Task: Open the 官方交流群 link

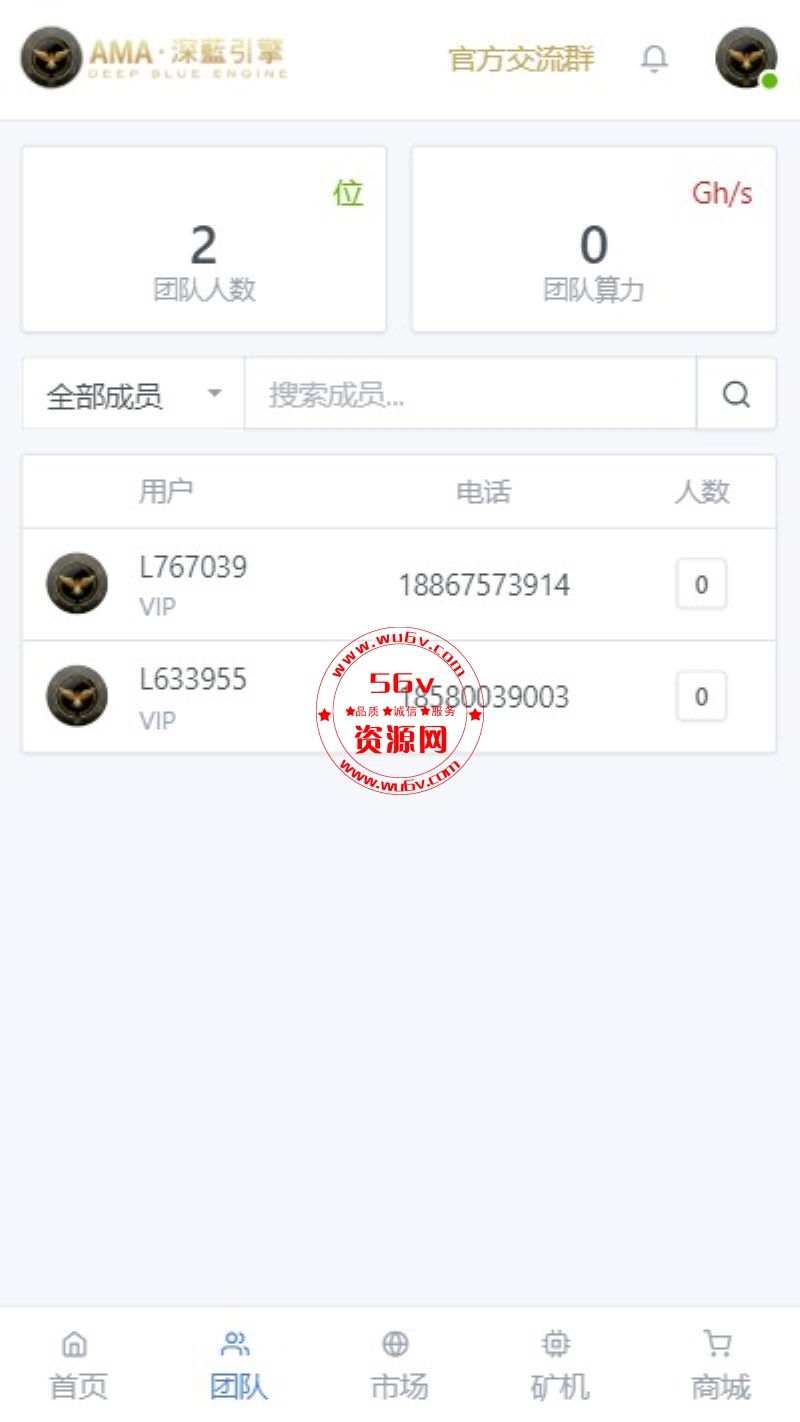Action: pyautogui.click(x=521, y=59)
